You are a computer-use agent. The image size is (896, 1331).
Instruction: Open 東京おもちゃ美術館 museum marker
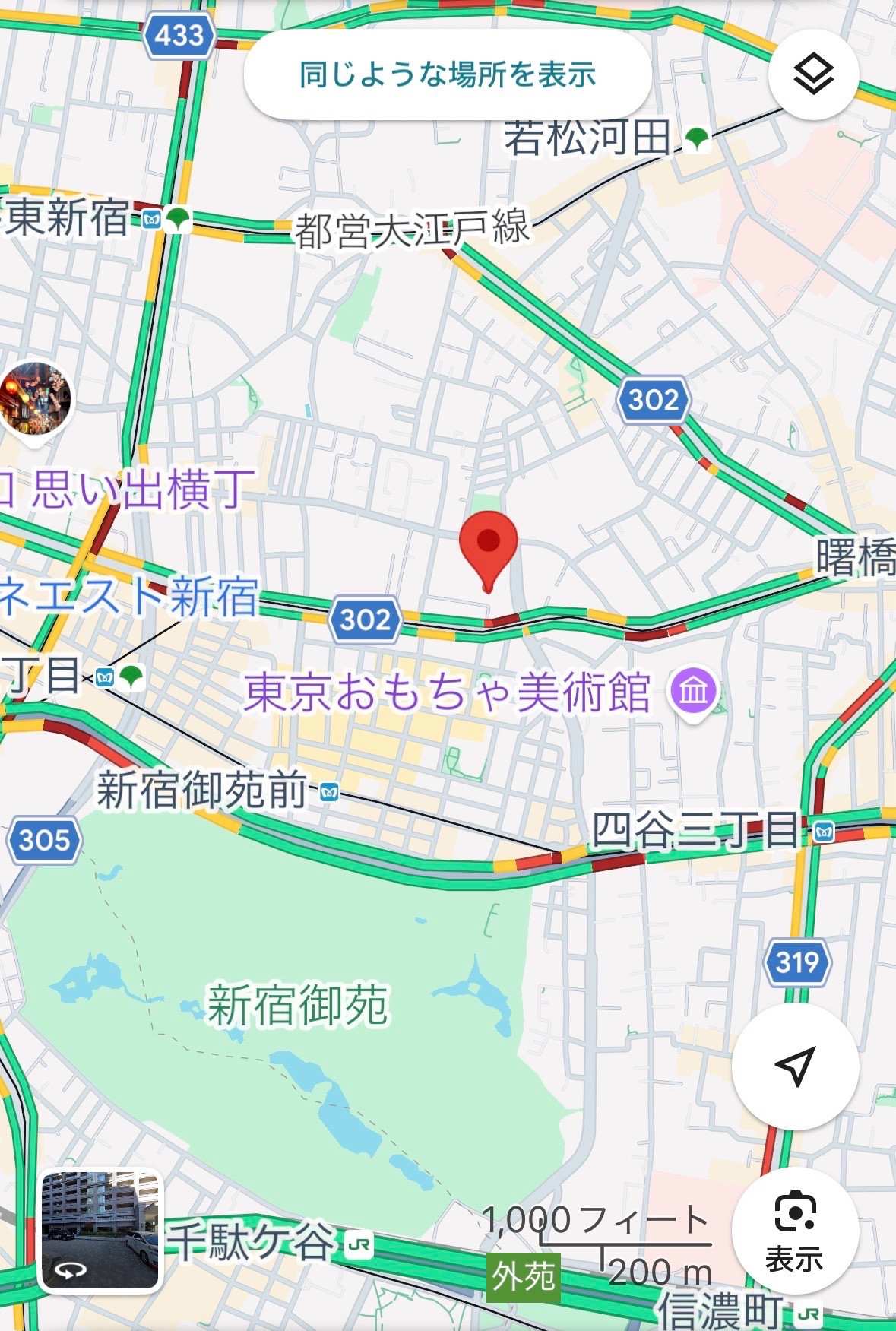pos(692,692)
